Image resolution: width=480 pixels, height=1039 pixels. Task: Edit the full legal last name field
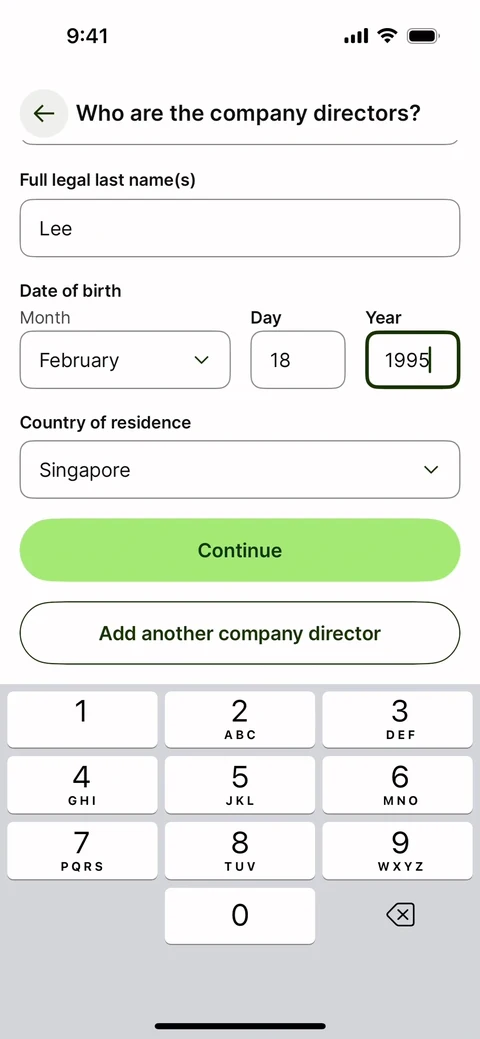click(x=240, y=228)
